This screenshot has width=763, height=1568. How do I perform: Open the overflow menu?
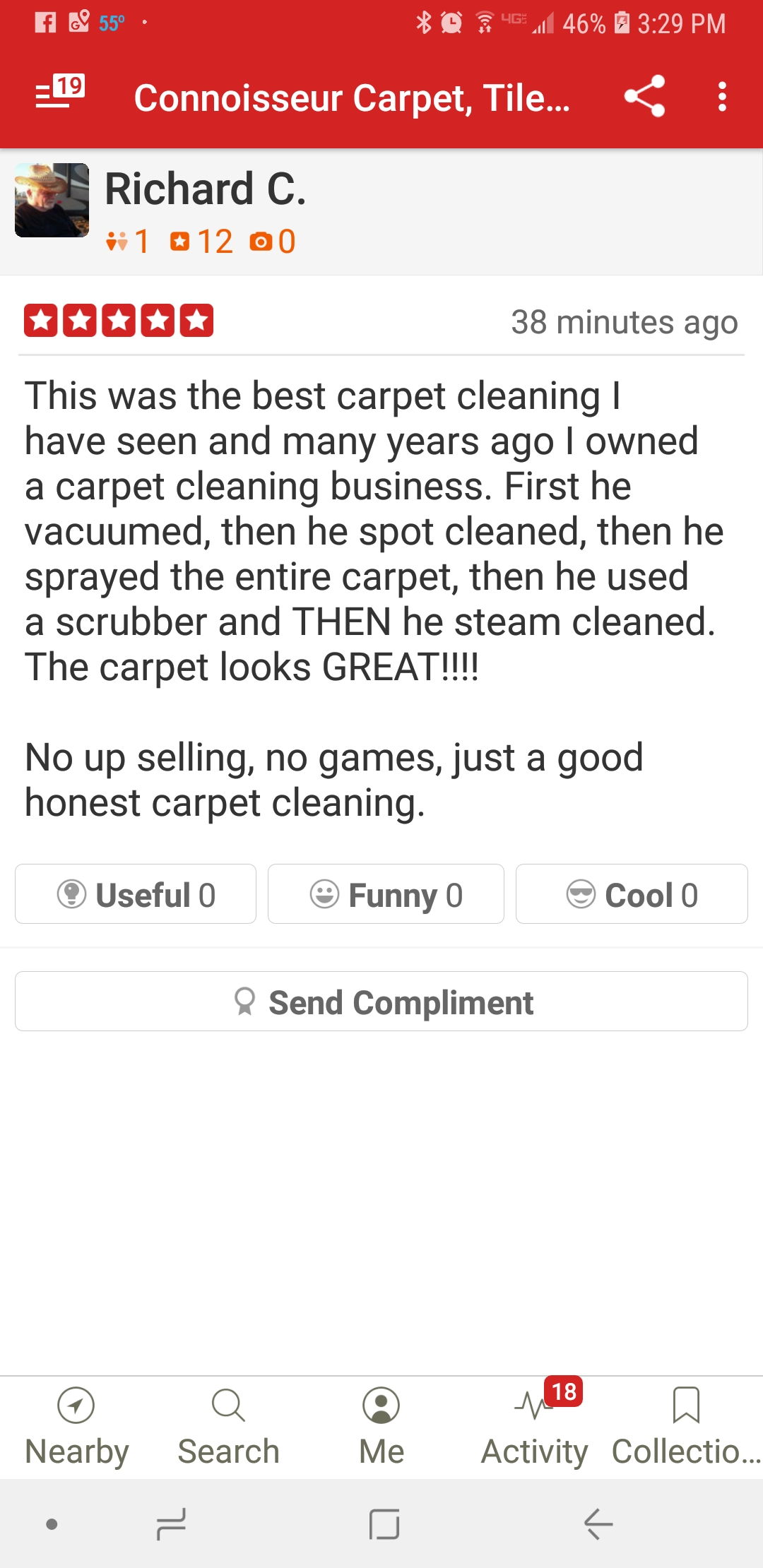(721, 96)
